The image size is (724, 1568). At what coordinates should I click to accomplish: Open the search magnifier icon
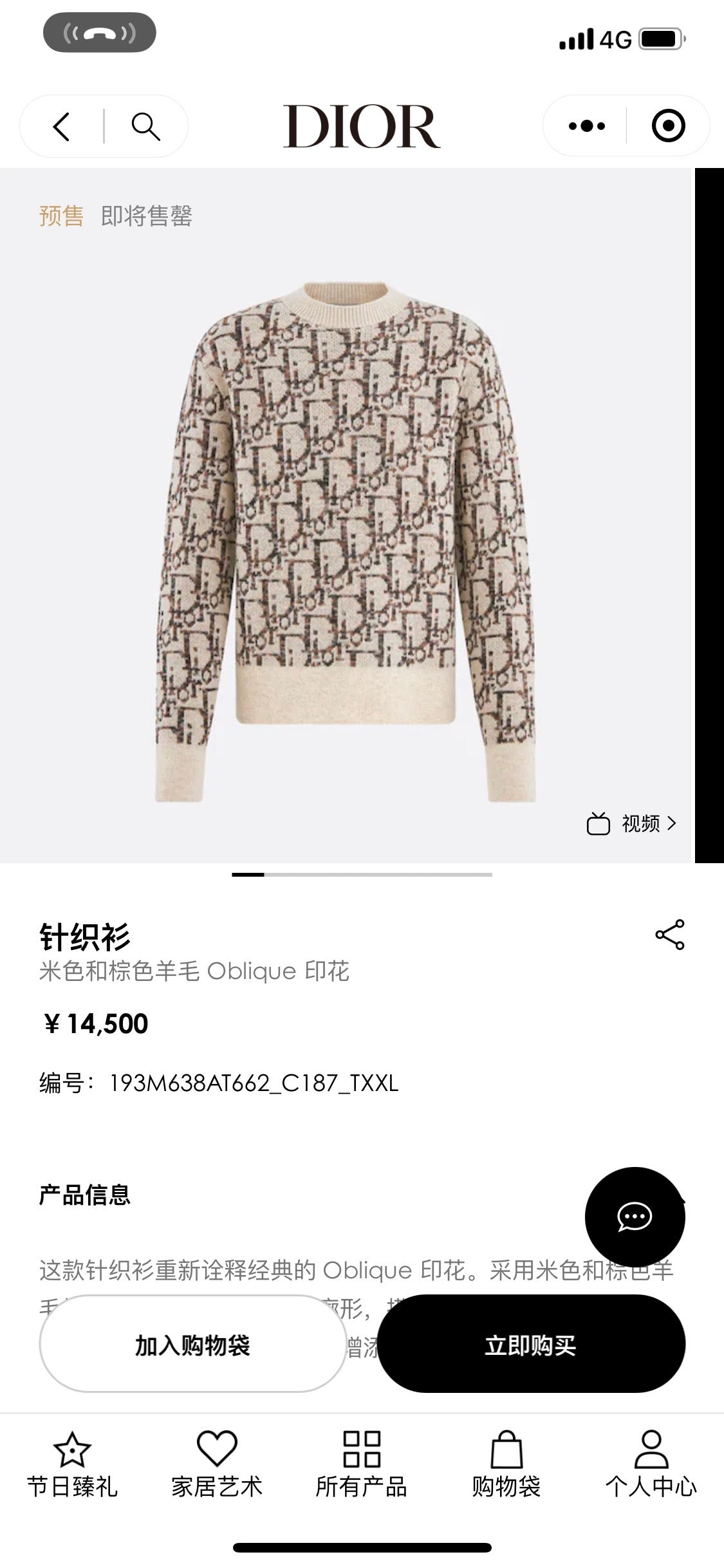point(145,126)
